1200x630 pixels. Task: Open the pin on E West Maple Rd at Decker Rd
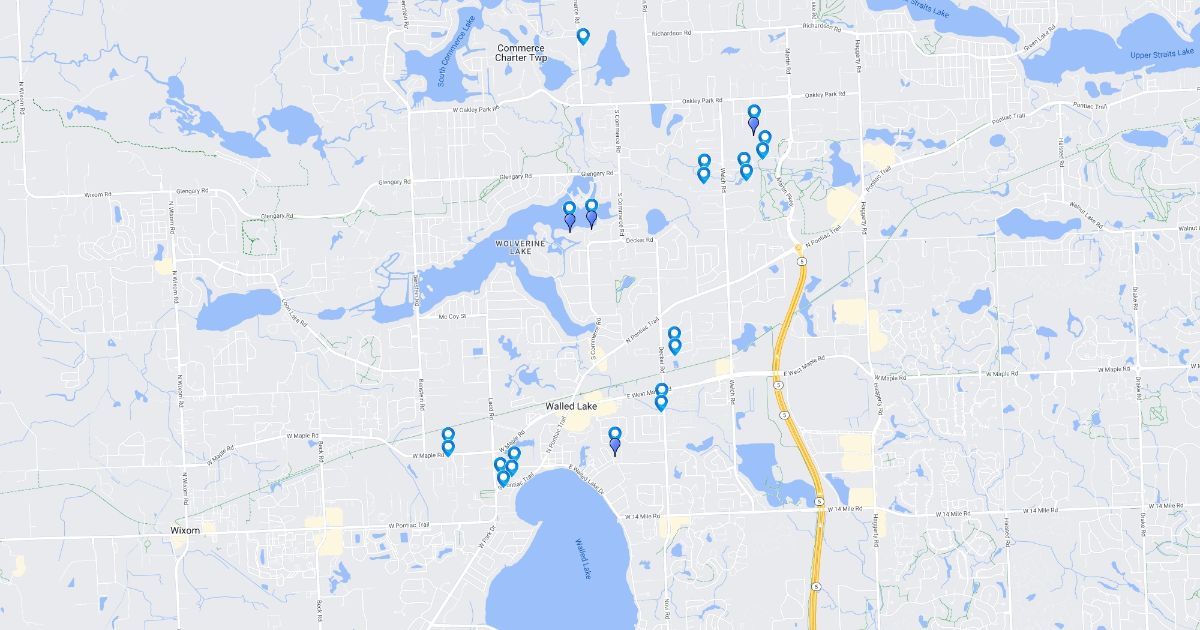[x=661, y=390]
